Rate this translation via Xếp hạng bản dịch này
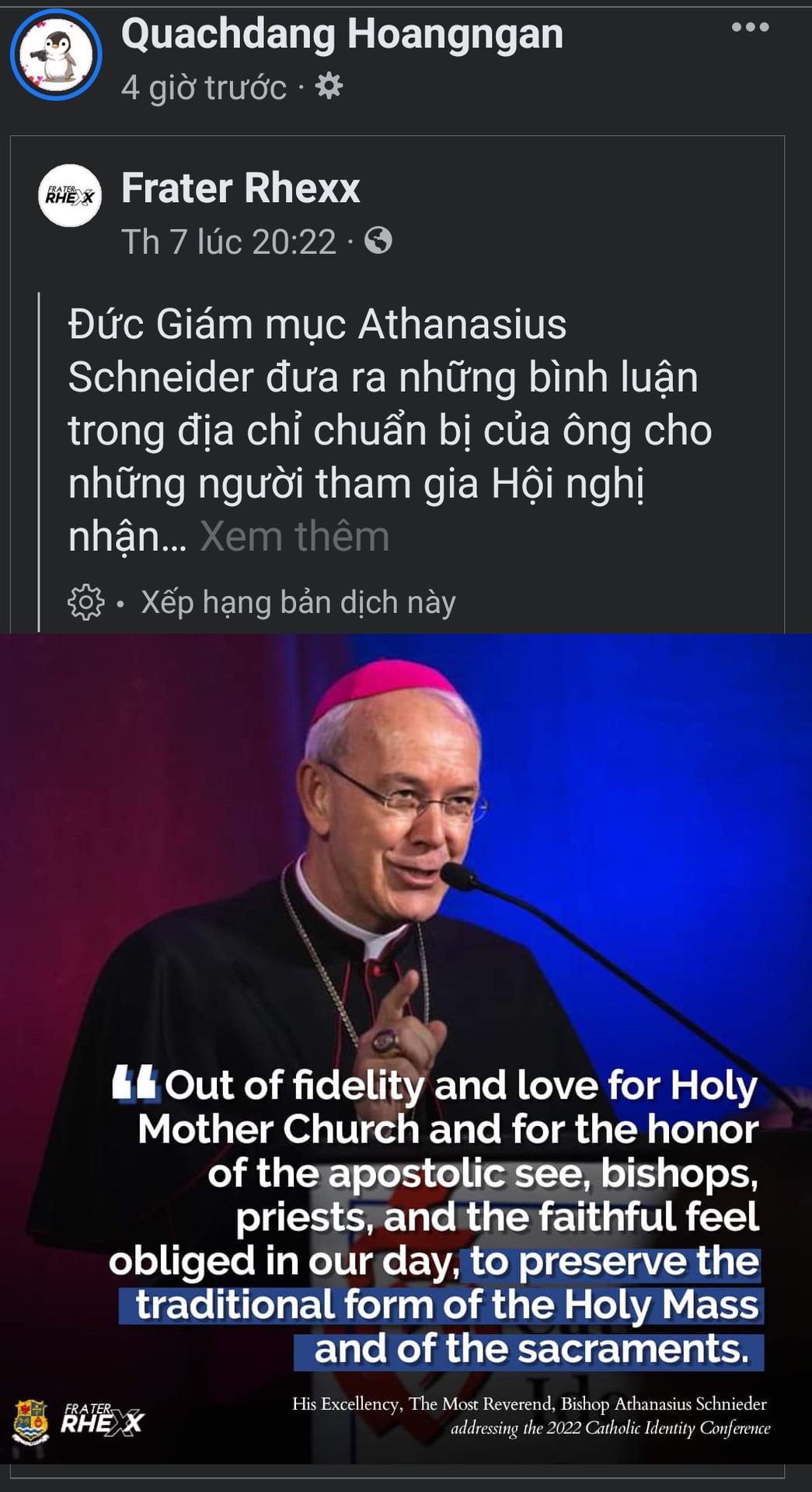 tap(298, 602)
